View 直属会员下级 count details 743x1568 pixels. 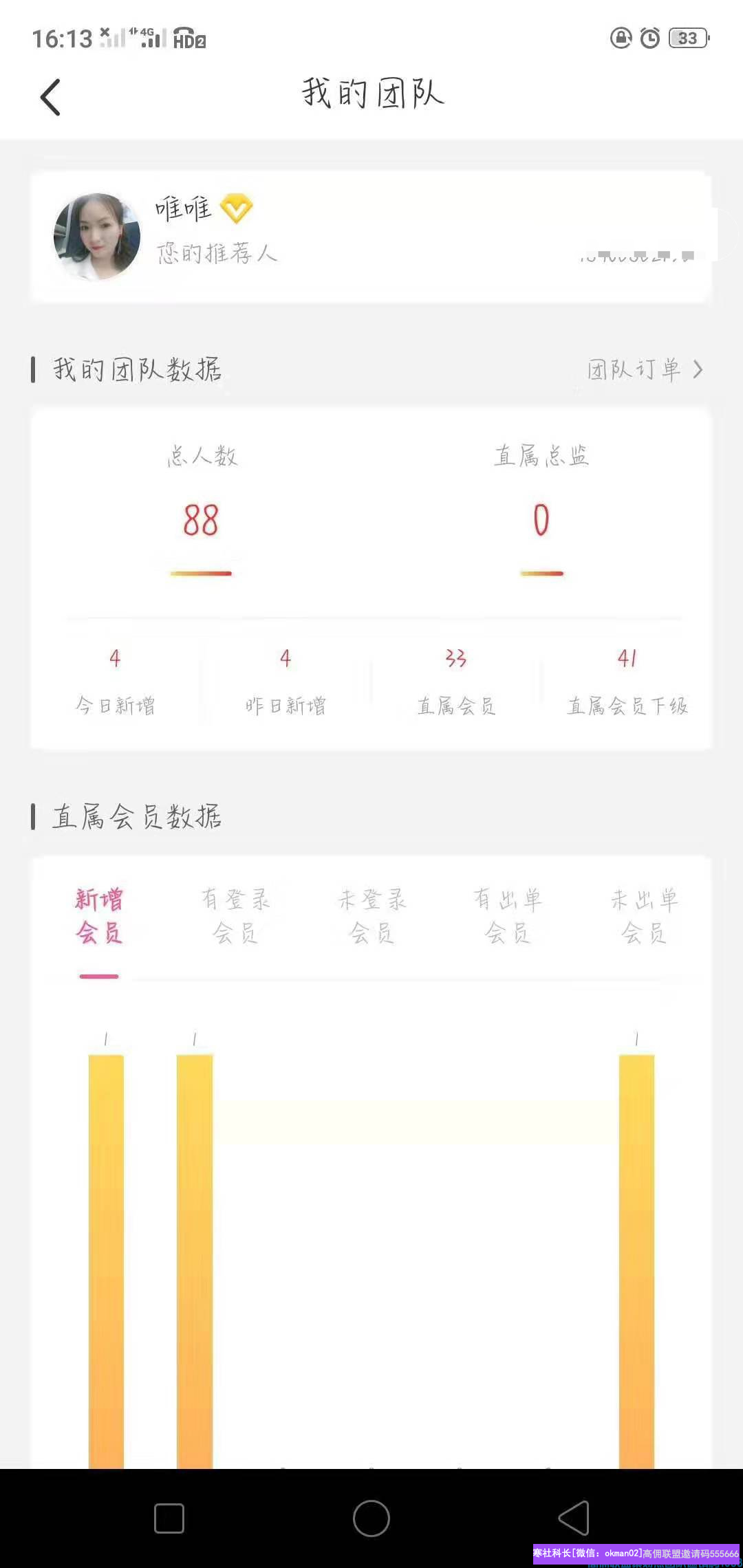click(627, 681)
